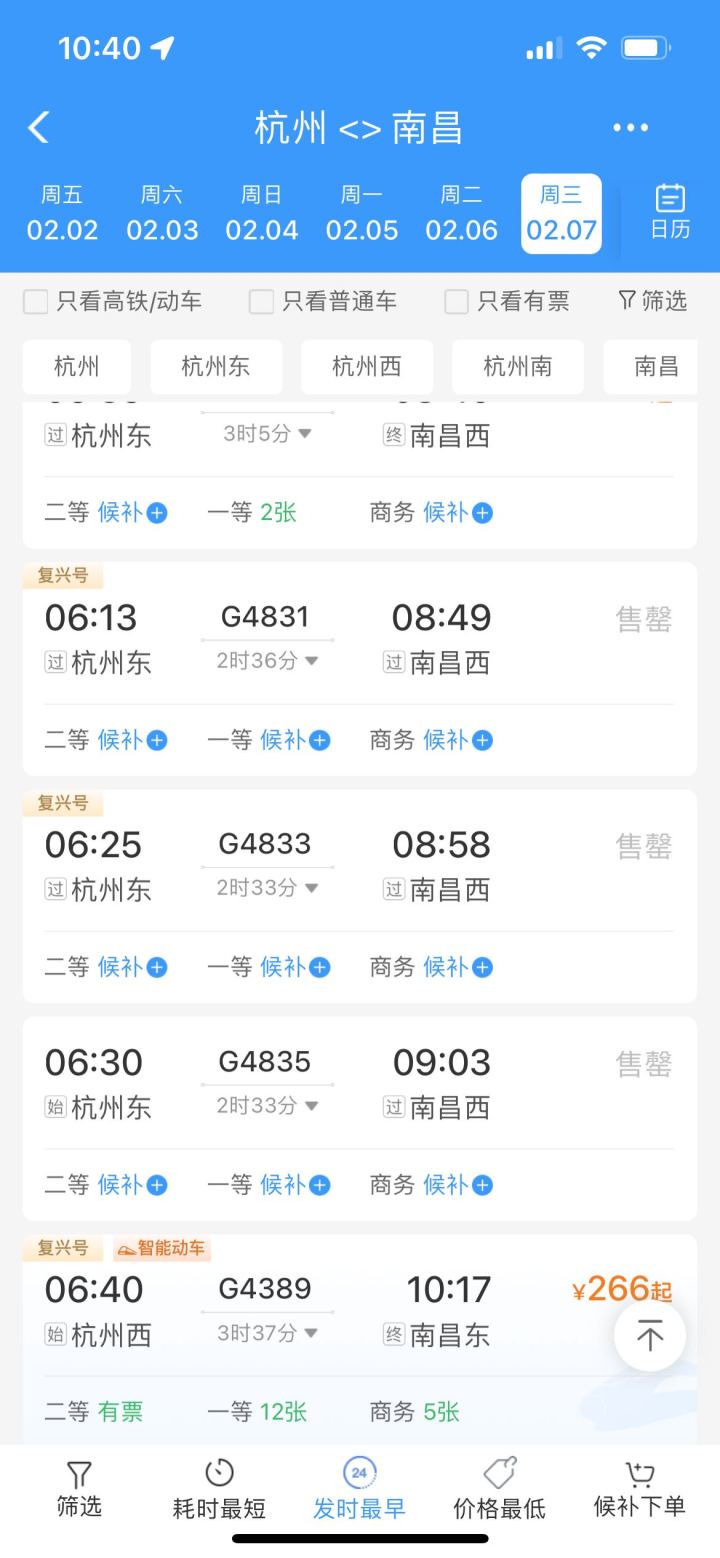Filter by station 杭州西
The width and height of the screenshot is (720, 1558).
[367, 366]
